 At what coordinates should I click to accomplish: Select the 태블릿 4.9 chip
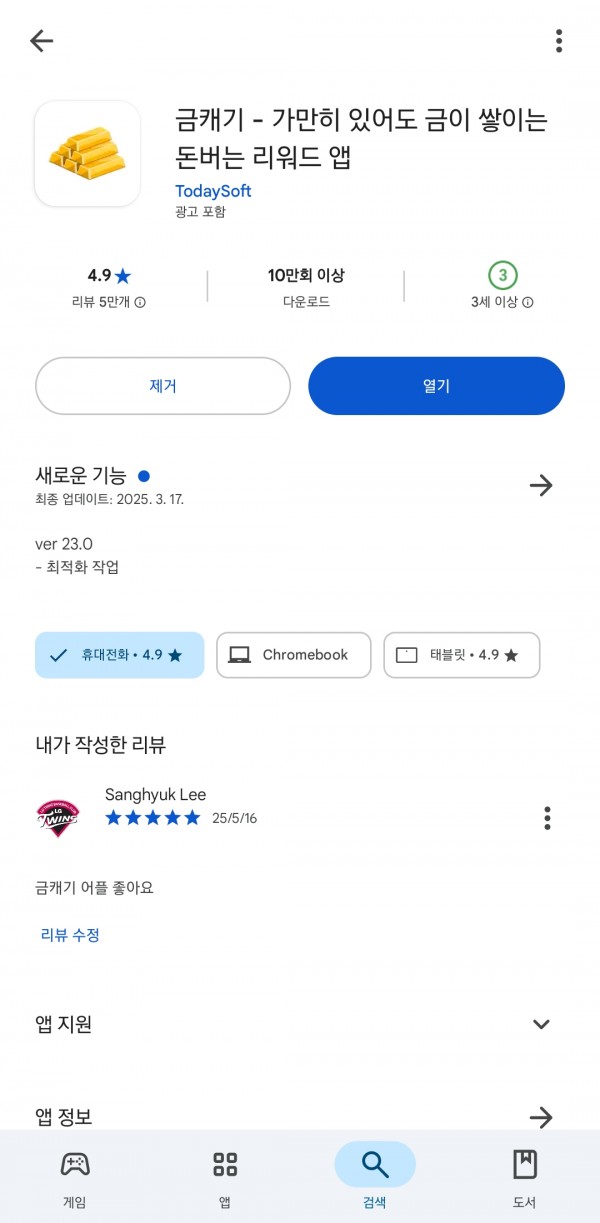click(462, 655)
